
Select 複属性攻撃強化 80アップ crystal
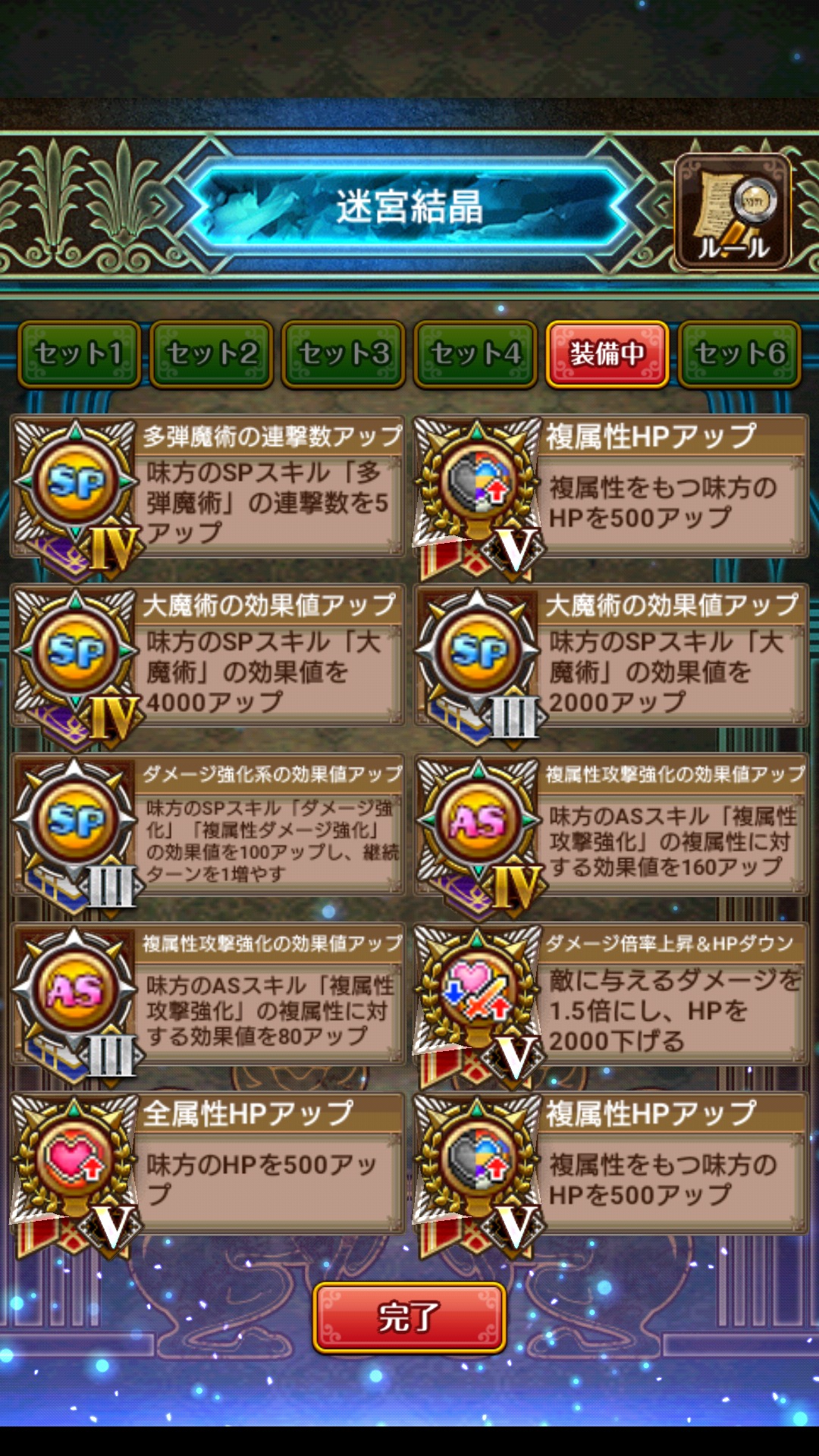click(209, 995)
